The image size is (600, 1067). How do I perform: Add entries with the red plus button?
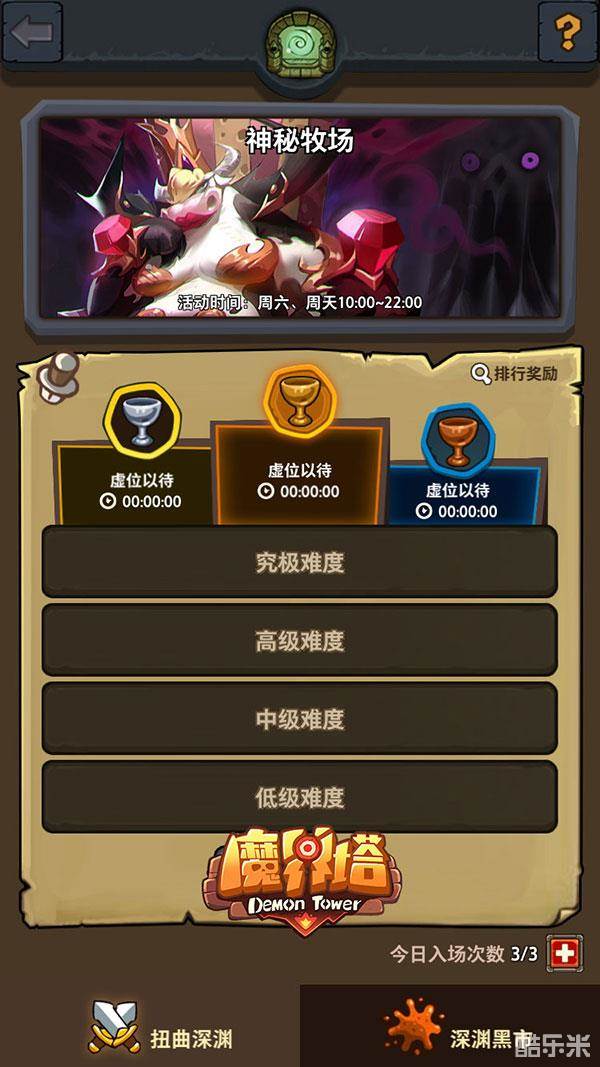coord(565,953)
